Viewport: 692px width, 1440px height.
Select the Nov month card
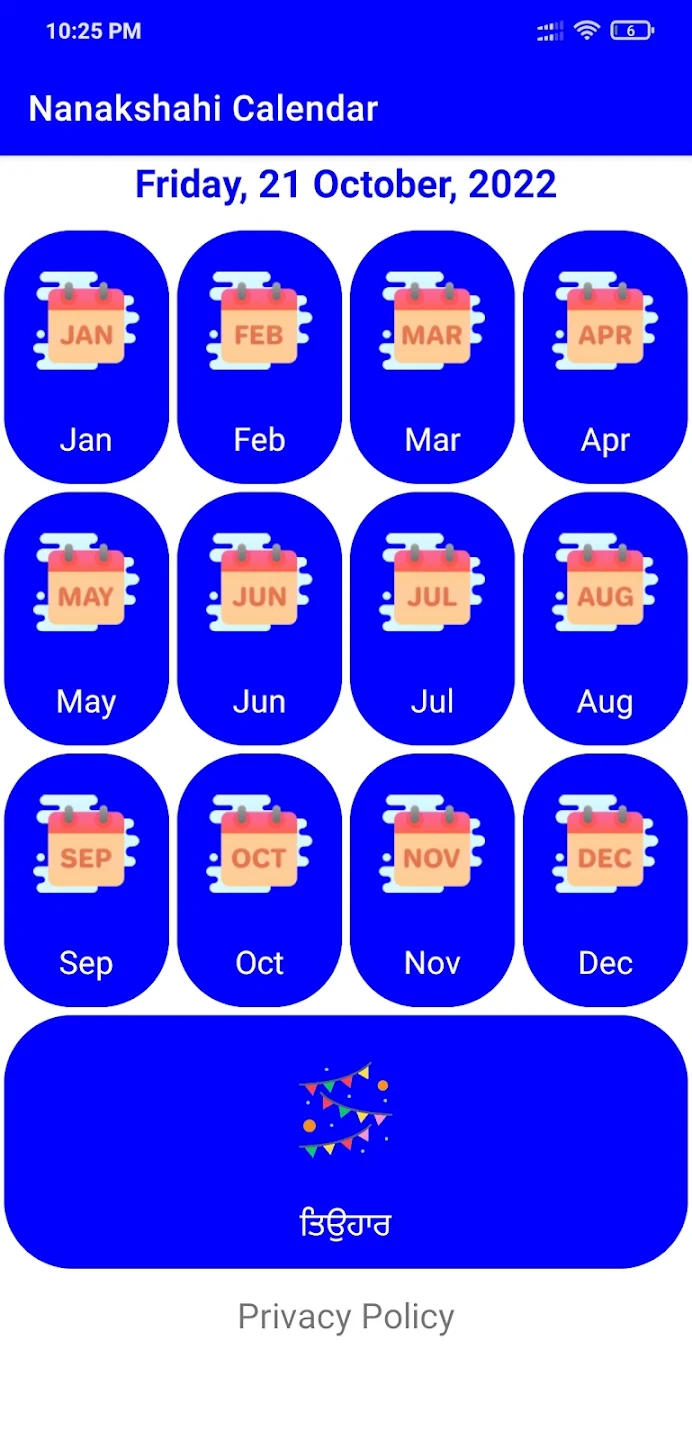[432, 880]
